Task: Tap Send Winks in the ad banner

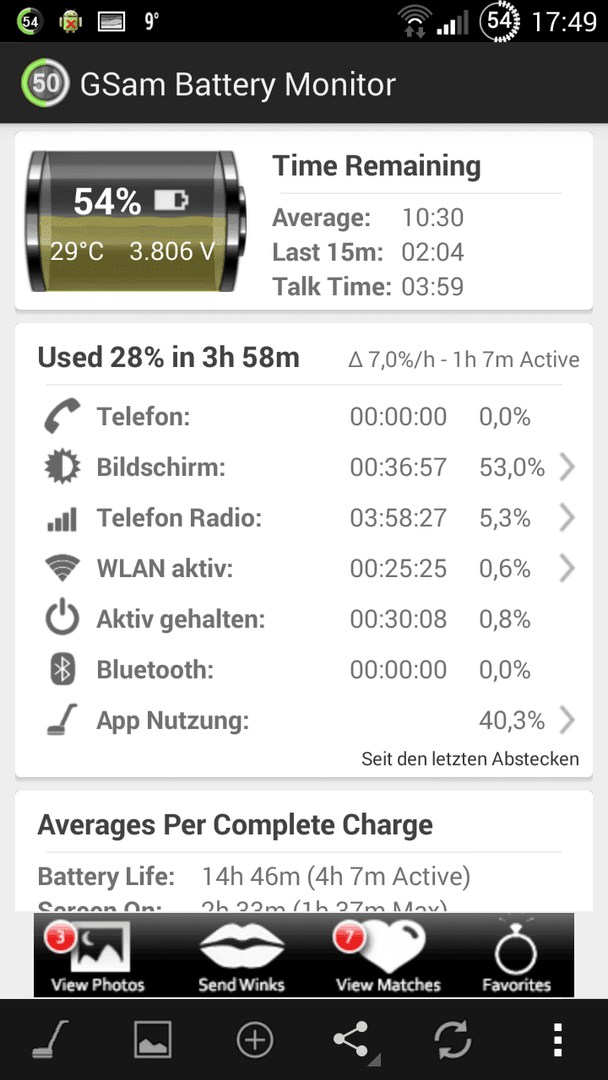Action: 241,955
